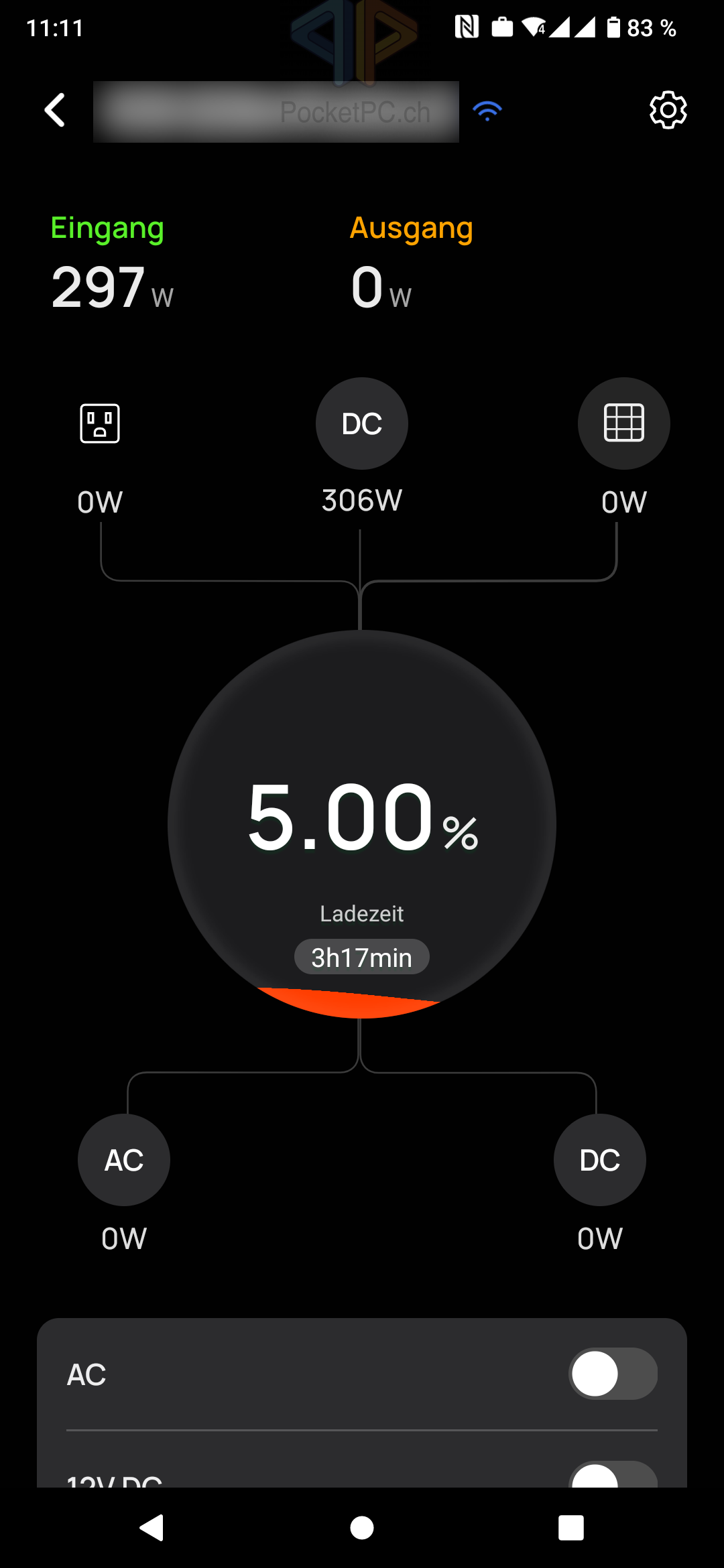Image resolution: width=724 pixels, height=1568 pixels.
Task: Go back using the top arrow
Action: click(55, 110)
